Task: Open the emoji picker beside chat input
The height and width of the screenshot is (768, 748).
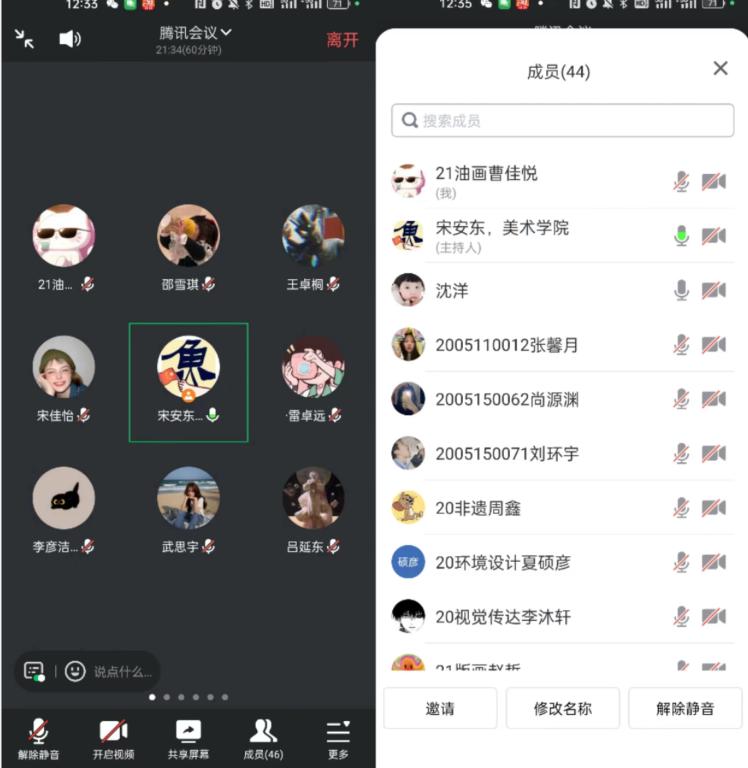Action: (x=75, y=672)
